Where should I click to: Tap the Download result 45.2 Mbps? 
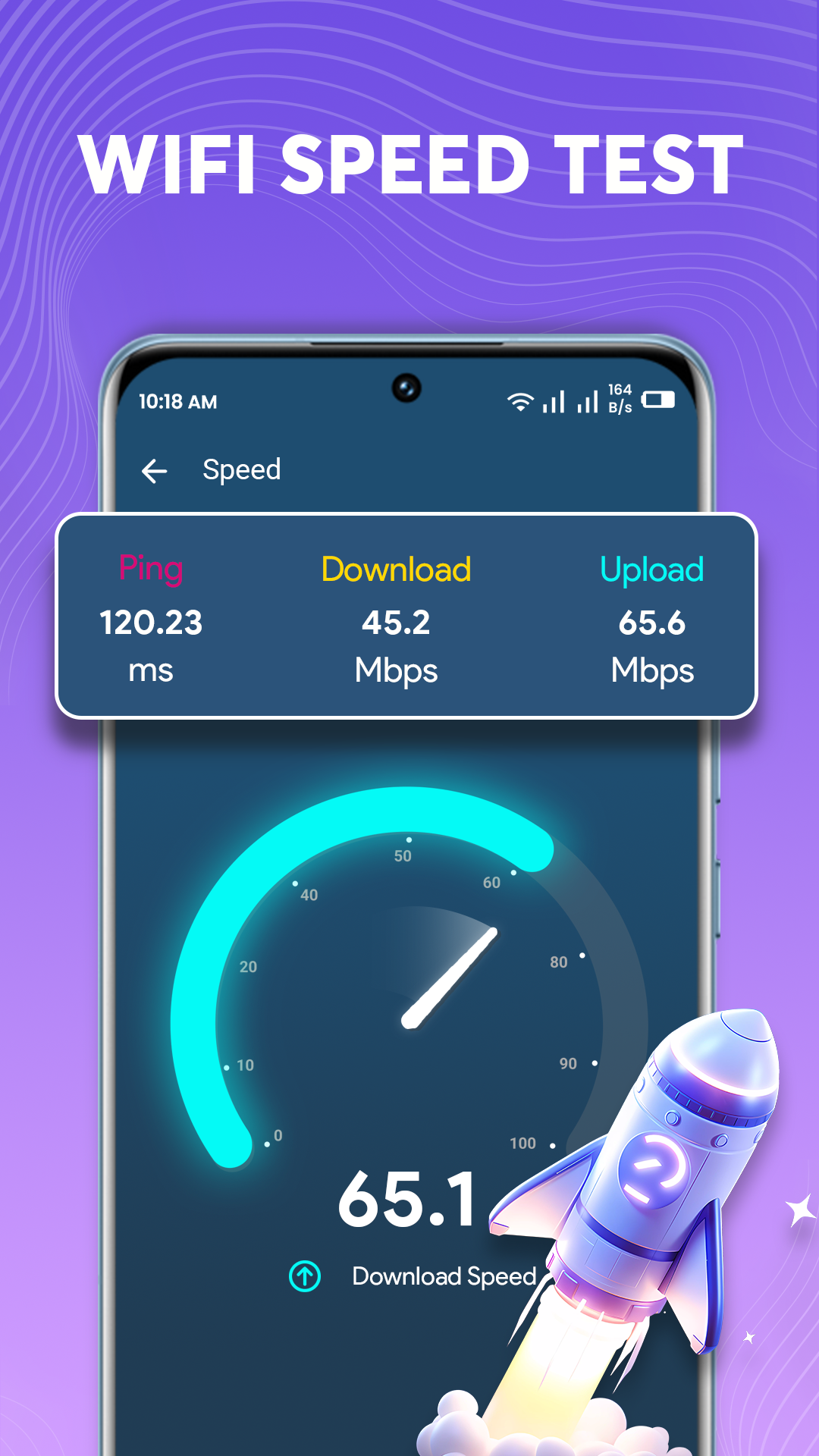pos(396,645)
